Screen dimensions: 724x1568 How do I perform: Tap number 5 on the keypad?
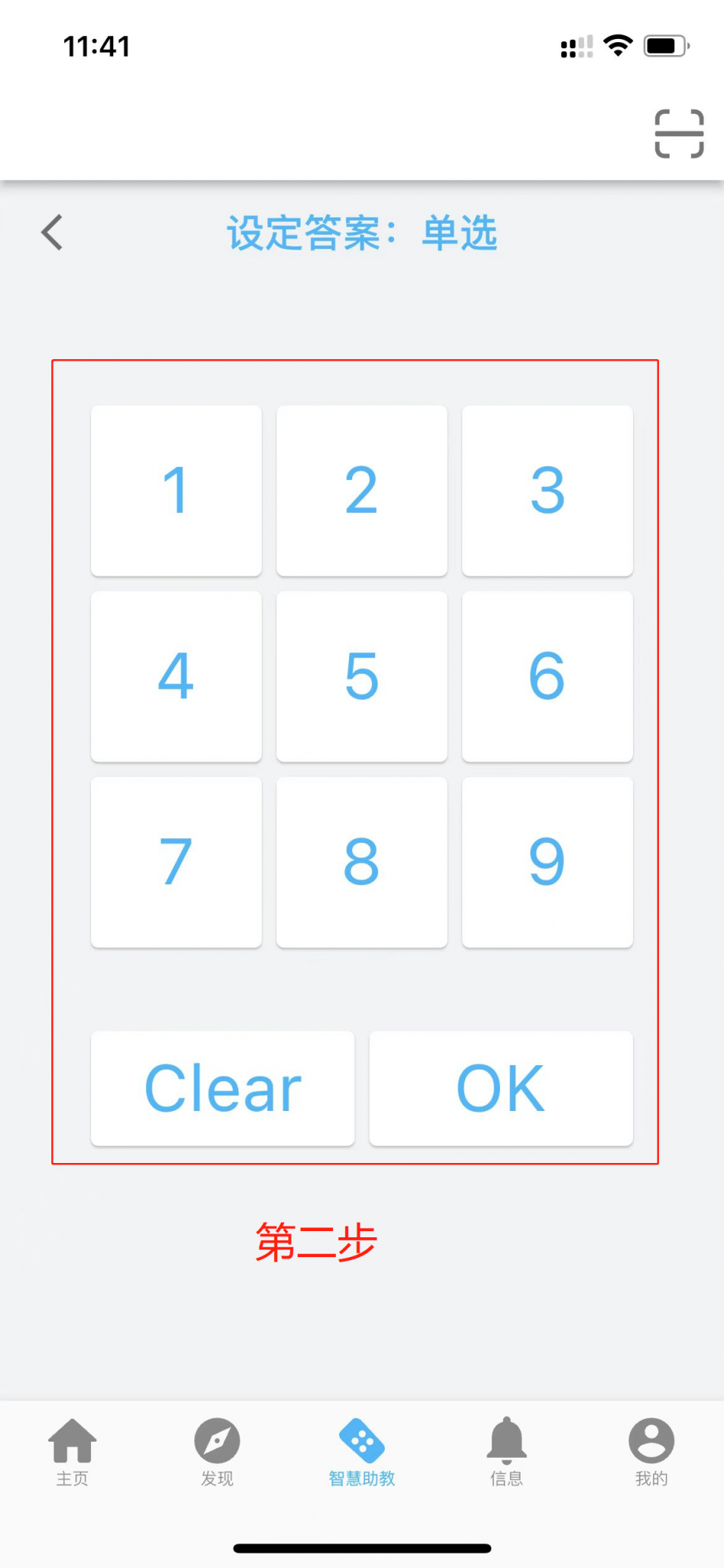[361, 676]
